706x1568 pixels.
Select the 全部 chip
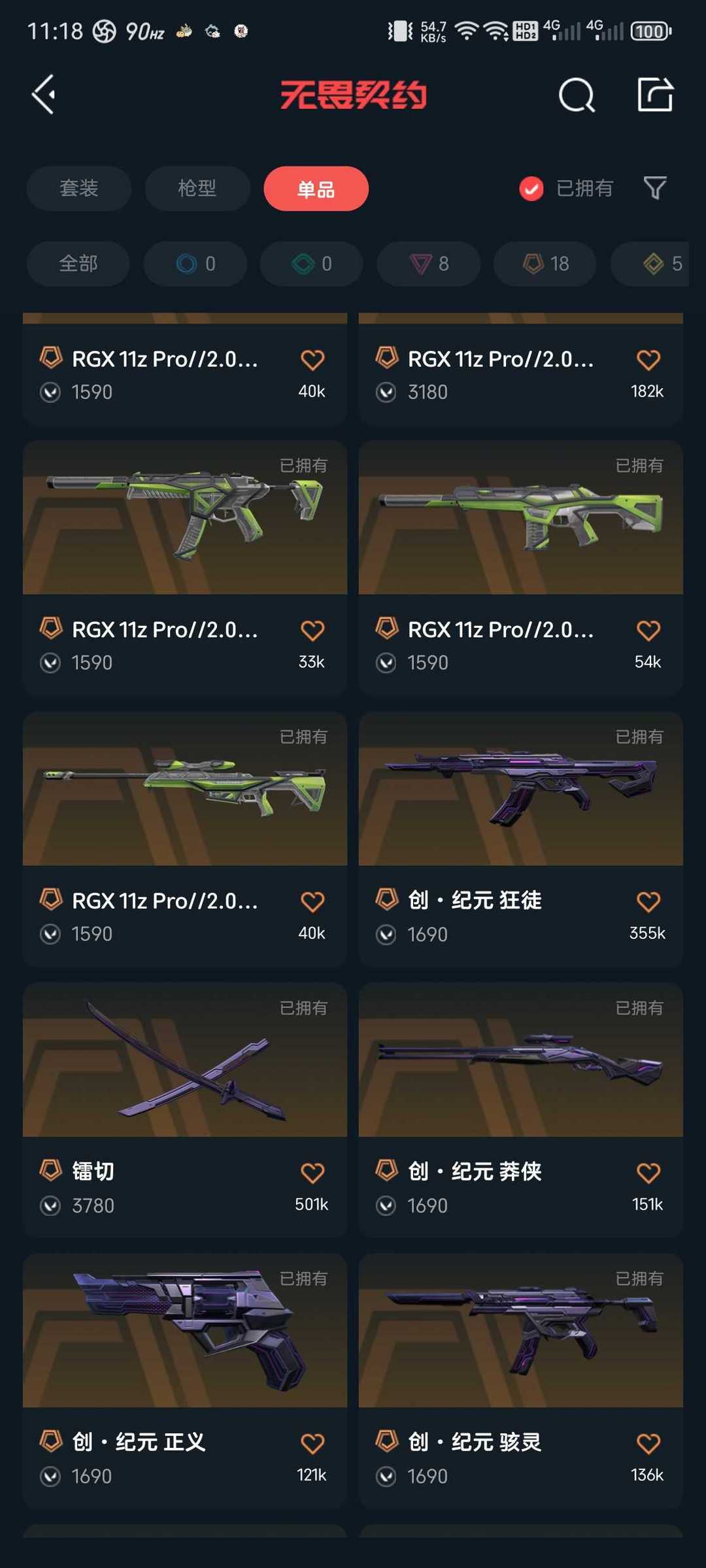point(78,264)
